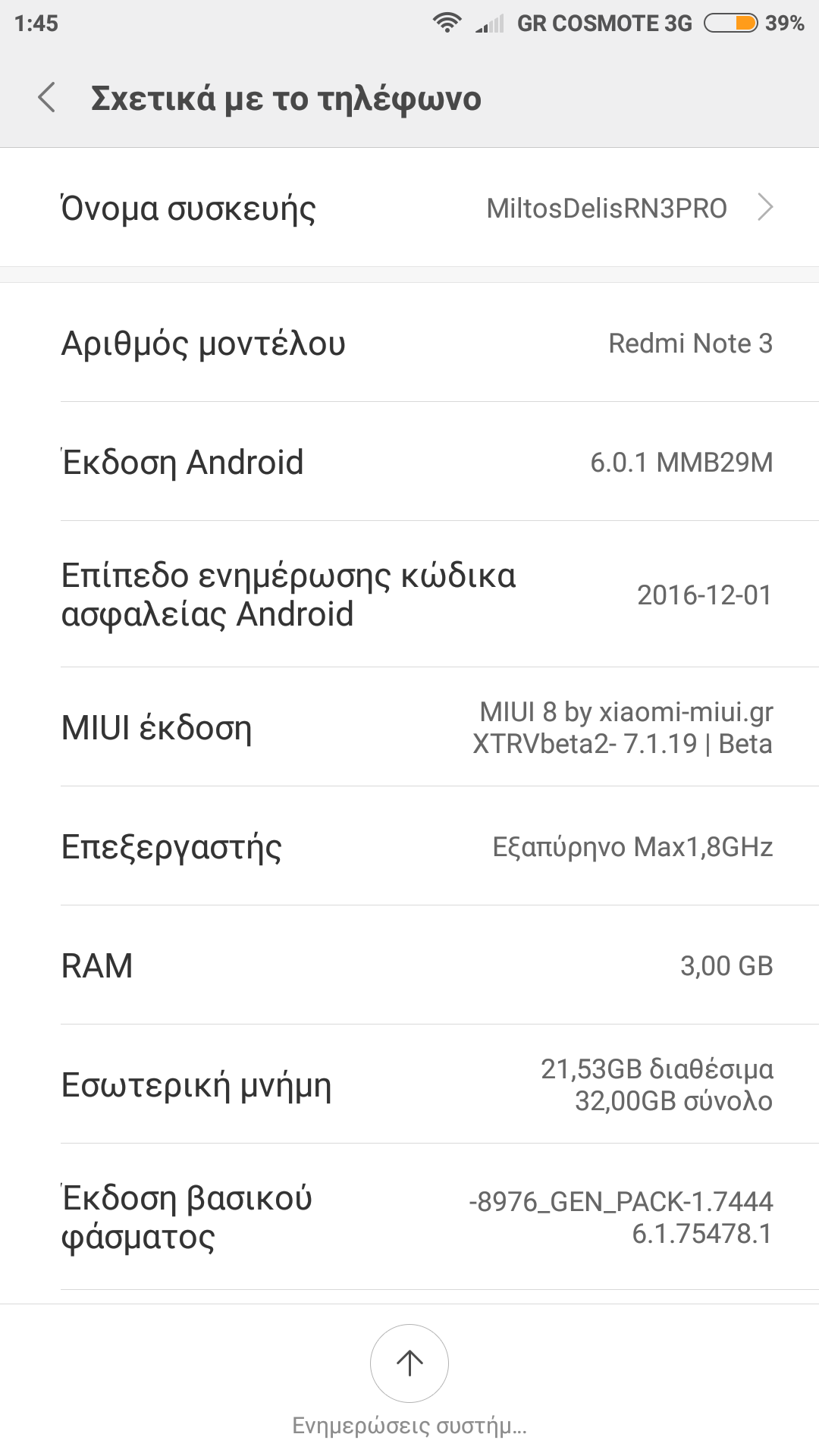The width and height of the screenshot is (819, 1456).
Task: Open the Εσωτερική μνήμη storage row
Action: click(409, 1085)
